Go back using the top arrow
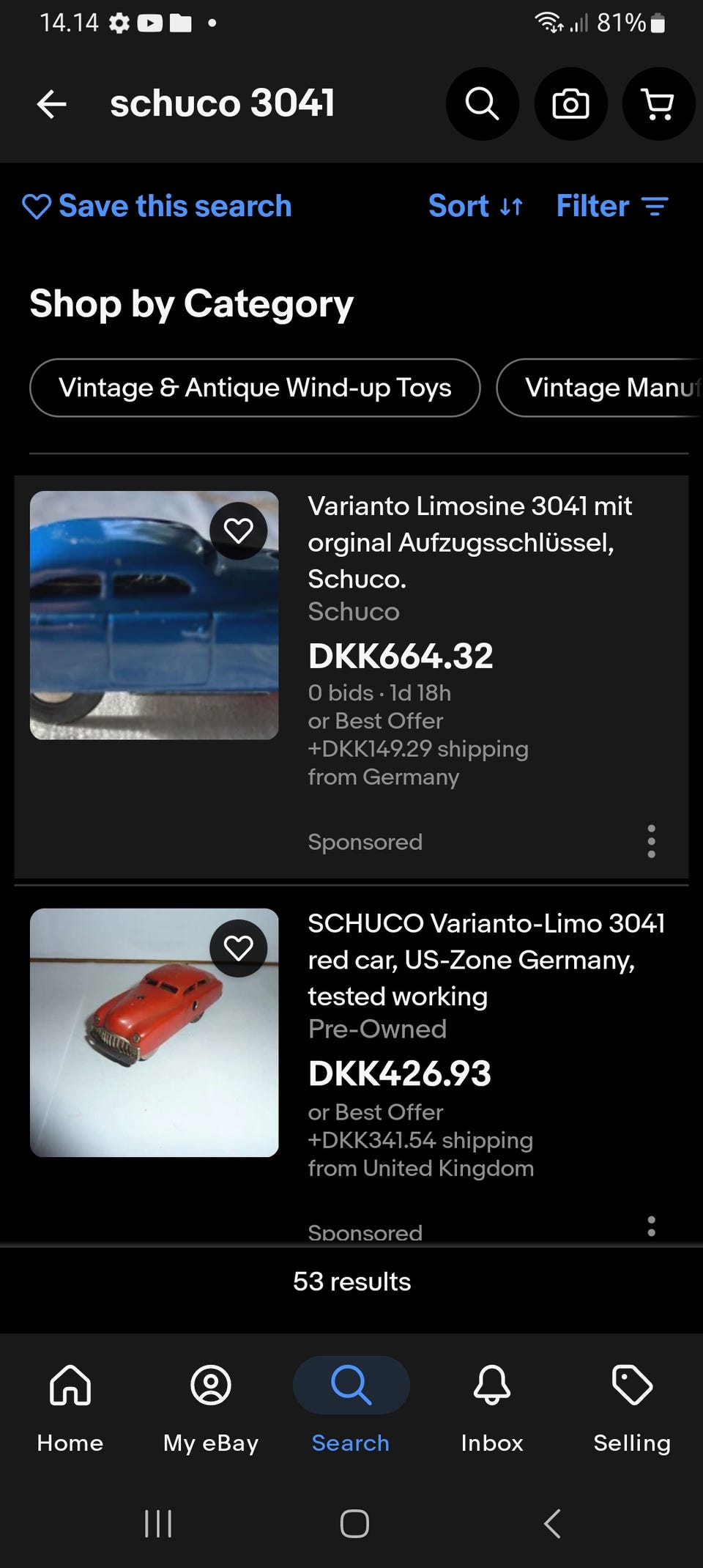 point(52,104)
